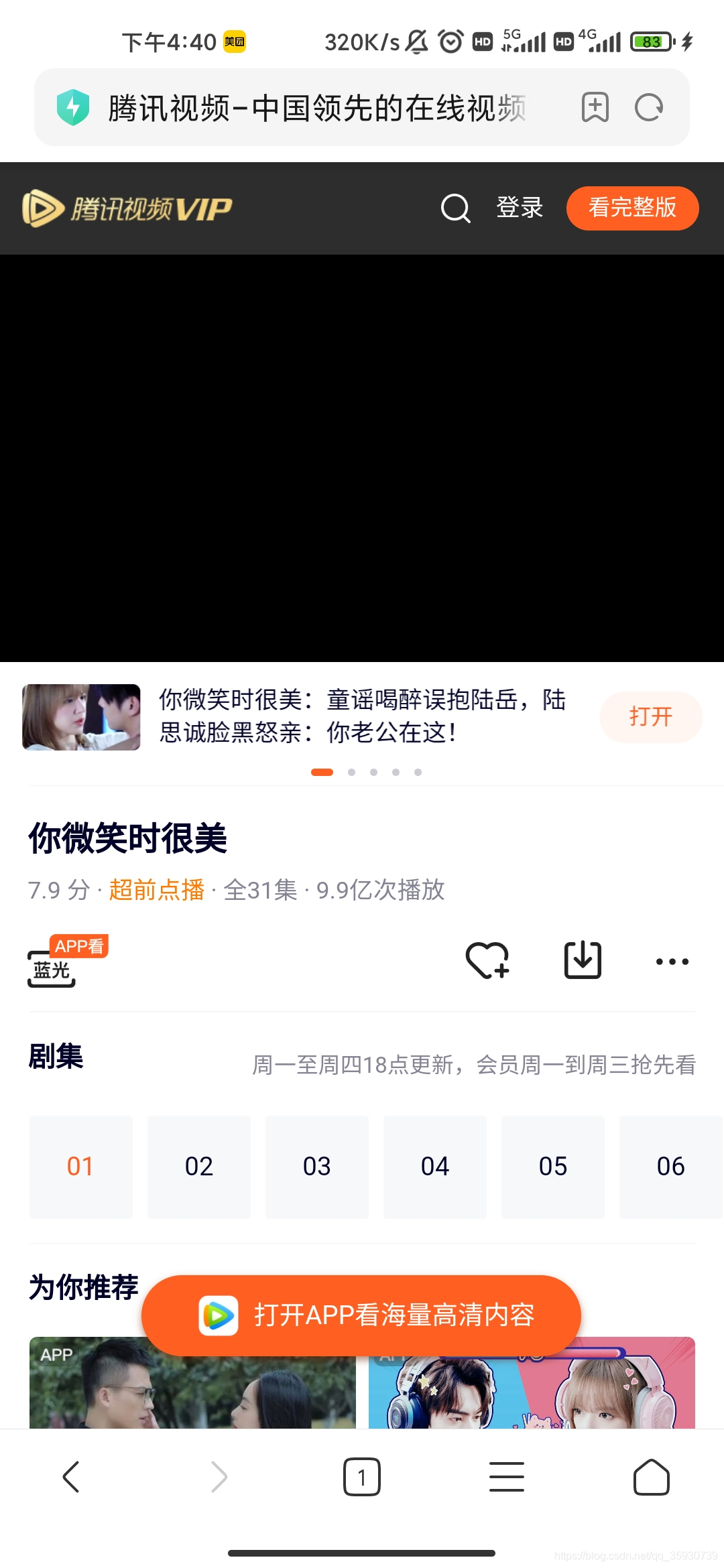Select episode 04
Viewport: 724px width, 1568px height.
pyautogui.click(x=435, y=1167)
